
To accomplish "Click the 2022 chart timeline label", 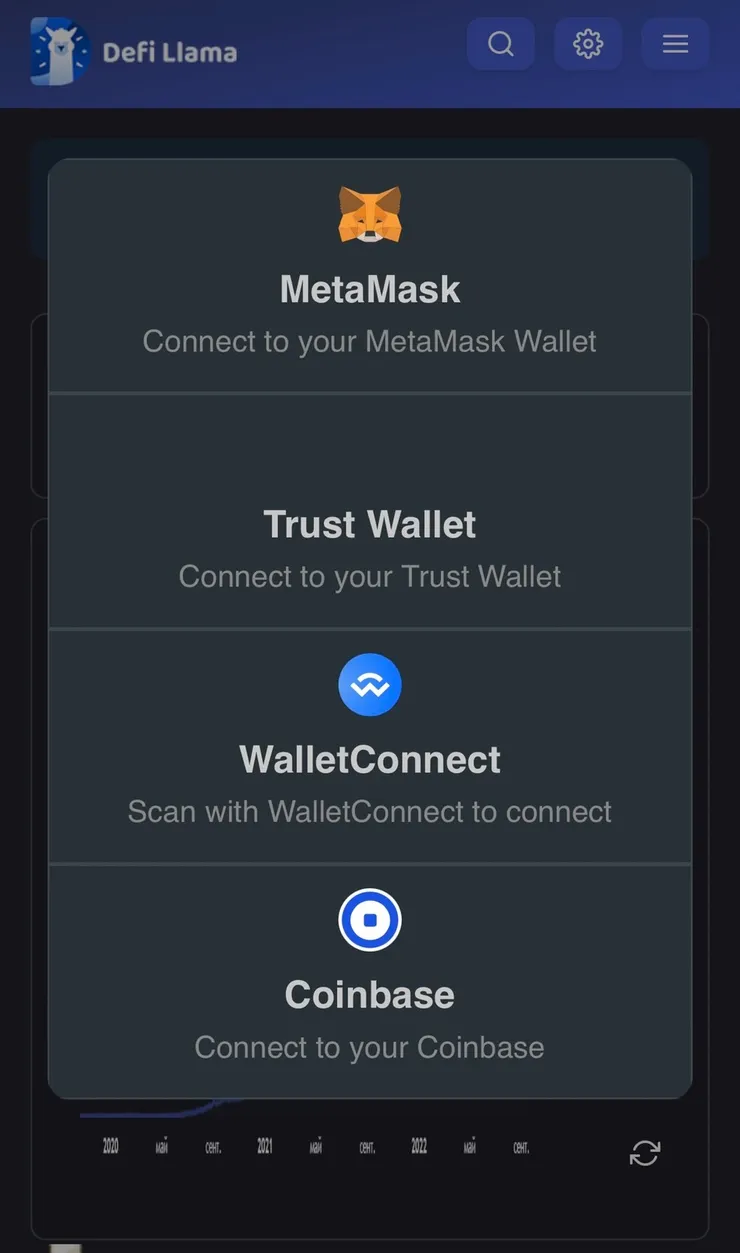I will (x=418, y=1146).
